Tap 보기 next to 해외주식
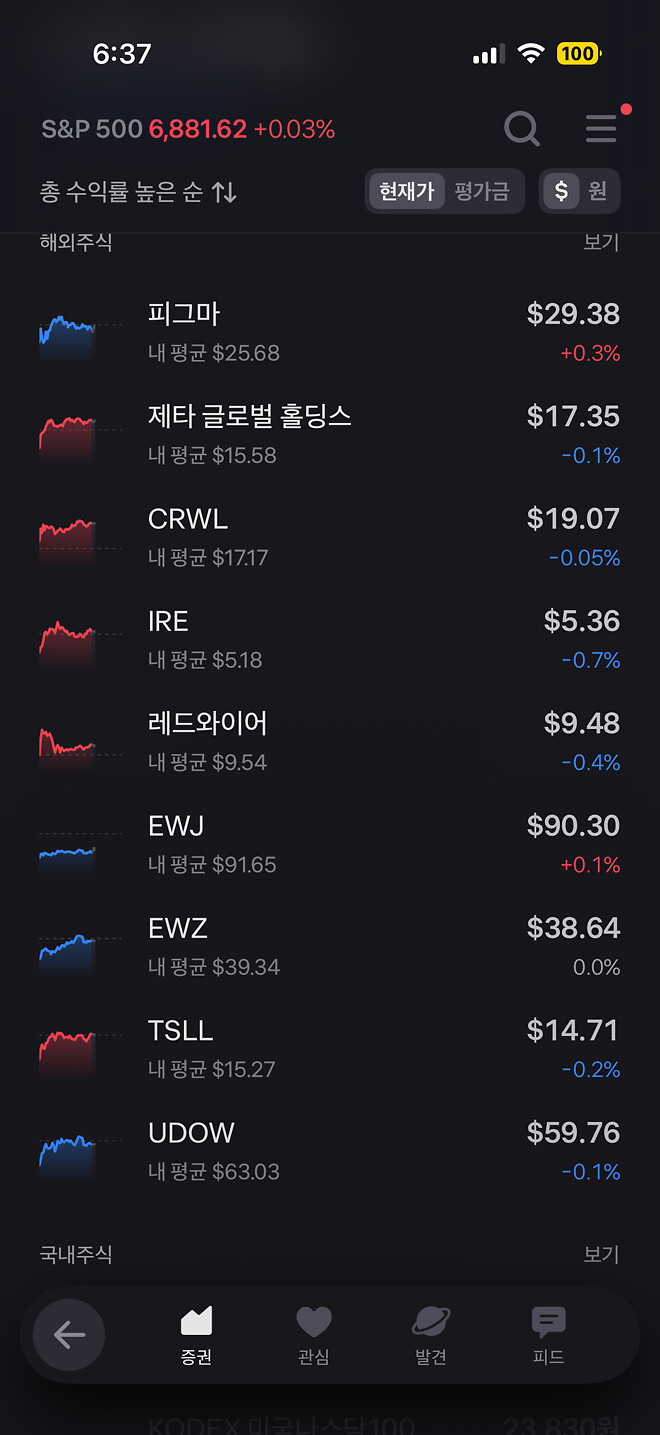 (601, 242)
